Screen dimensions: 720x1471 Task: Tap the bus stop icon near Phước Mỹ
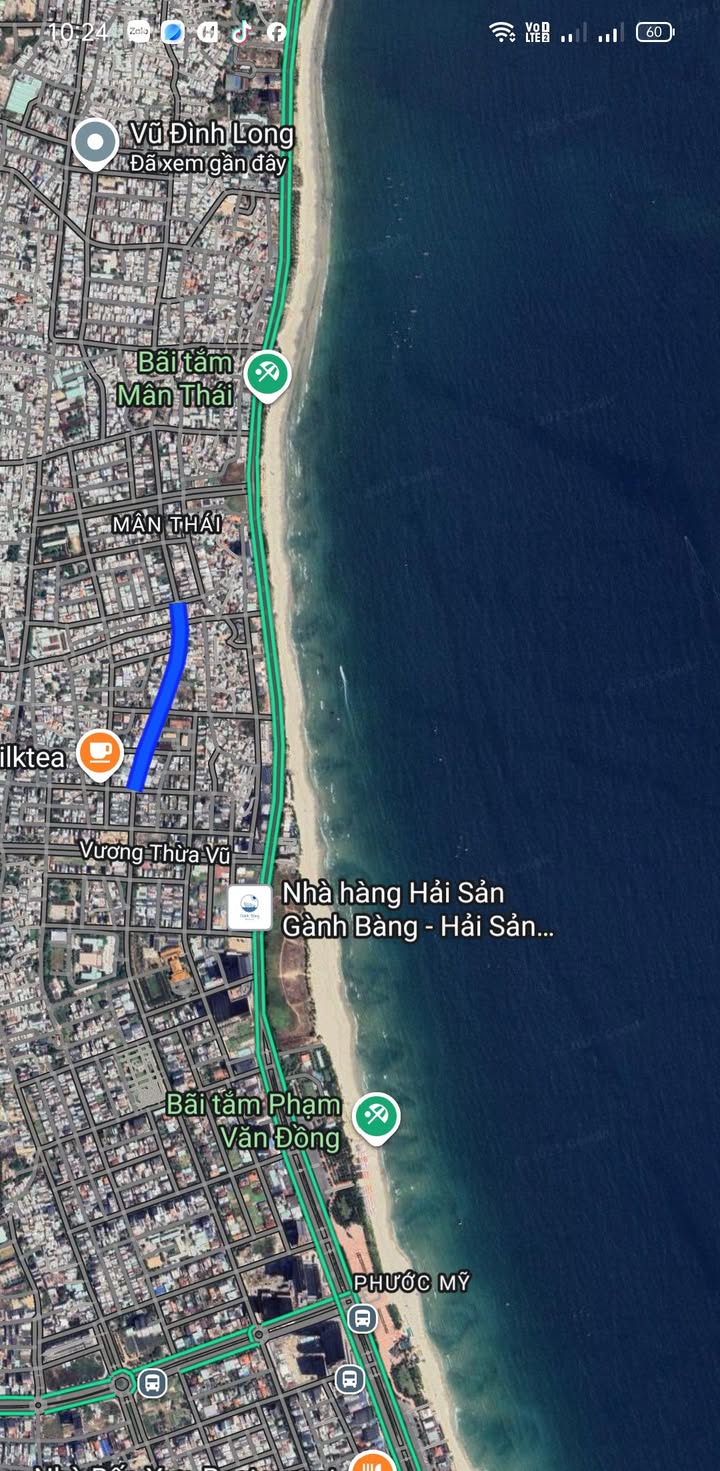(362, 1318)
